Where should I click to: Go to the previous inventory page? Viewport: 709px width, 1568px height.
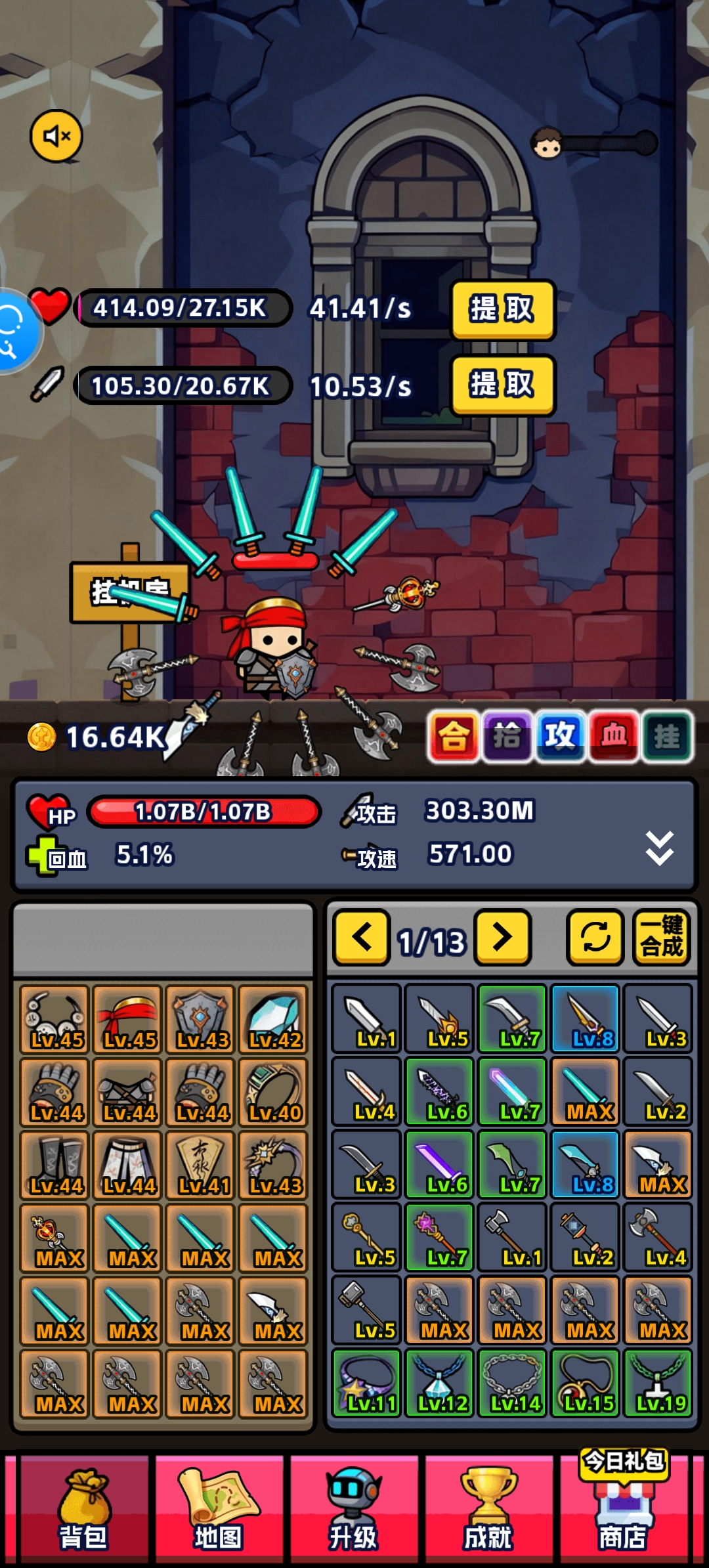pos(362,938)
